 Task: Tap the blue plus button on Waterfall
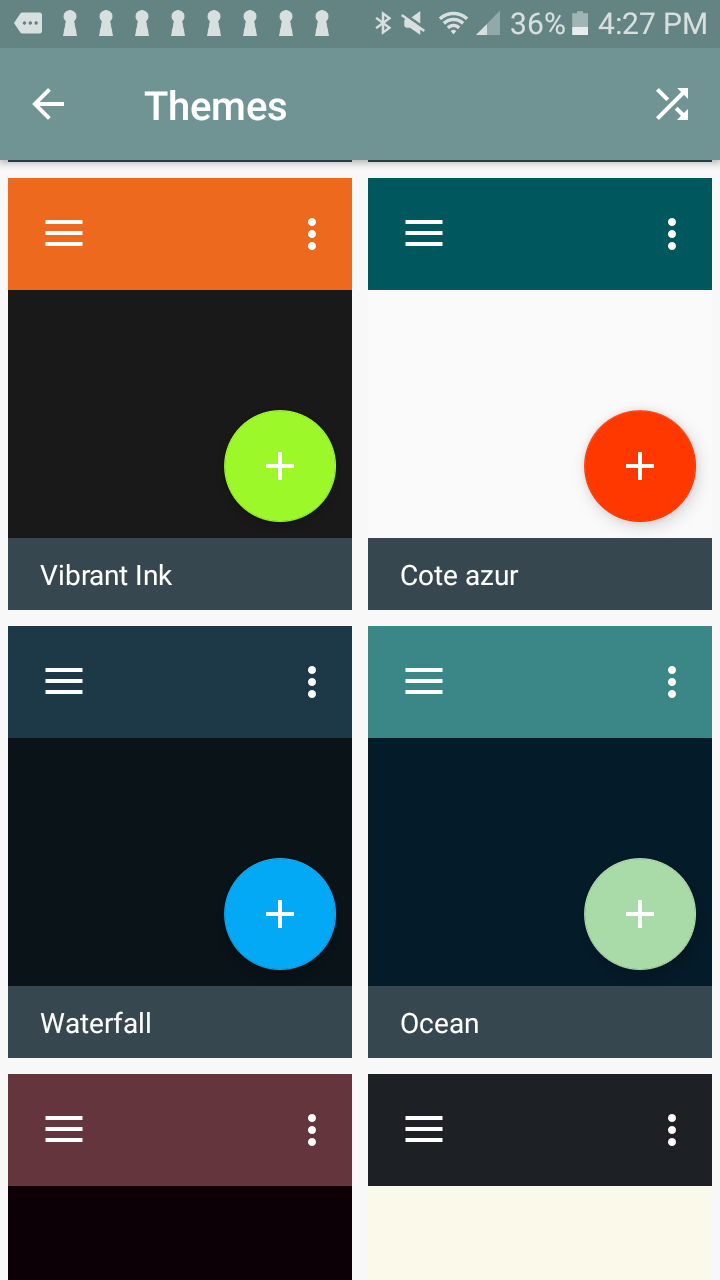click(x=280, y=914)
